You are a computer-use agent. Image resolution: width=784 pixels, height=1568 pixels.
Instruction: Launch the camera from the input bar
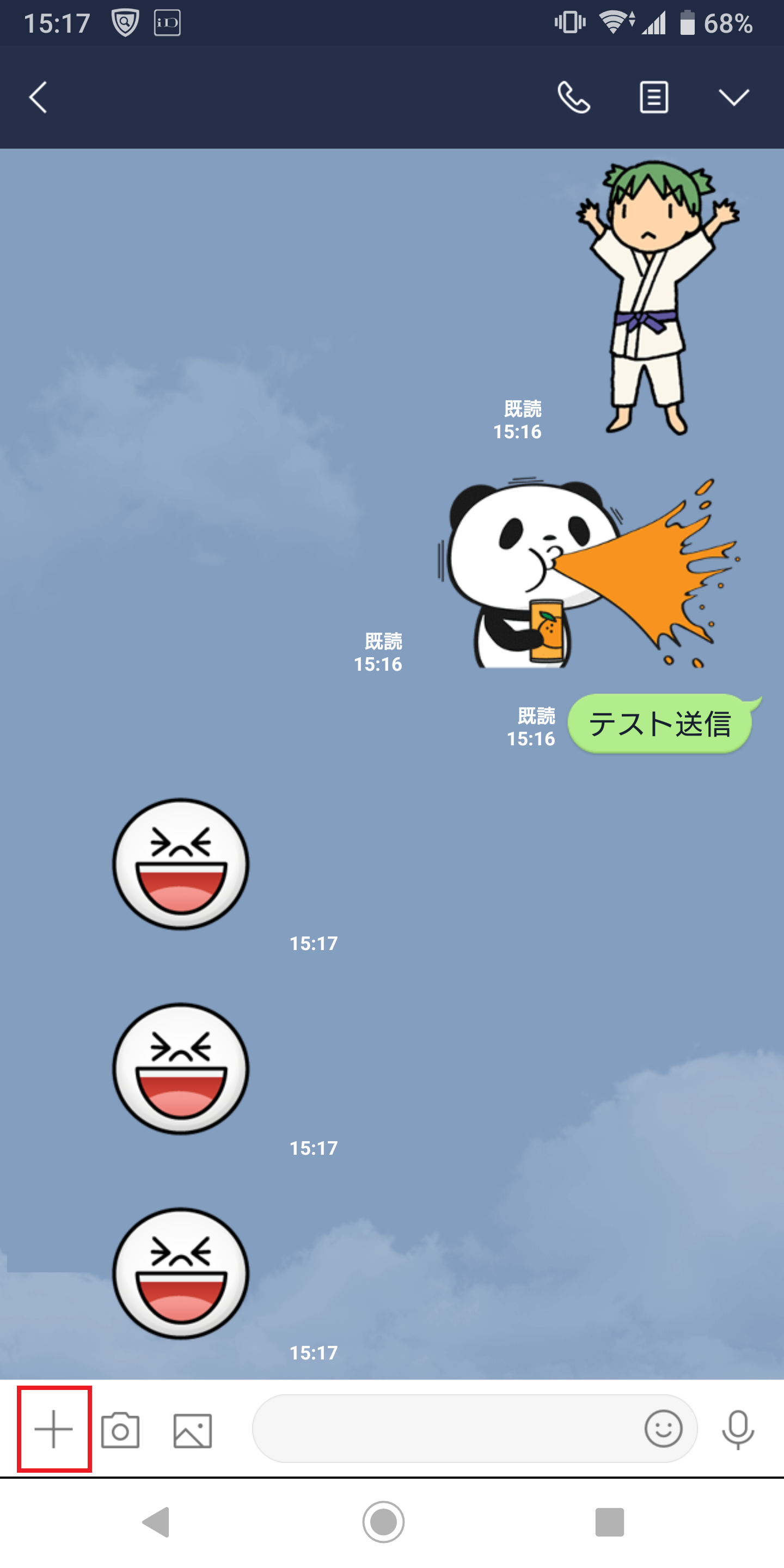pos(120,1430)
